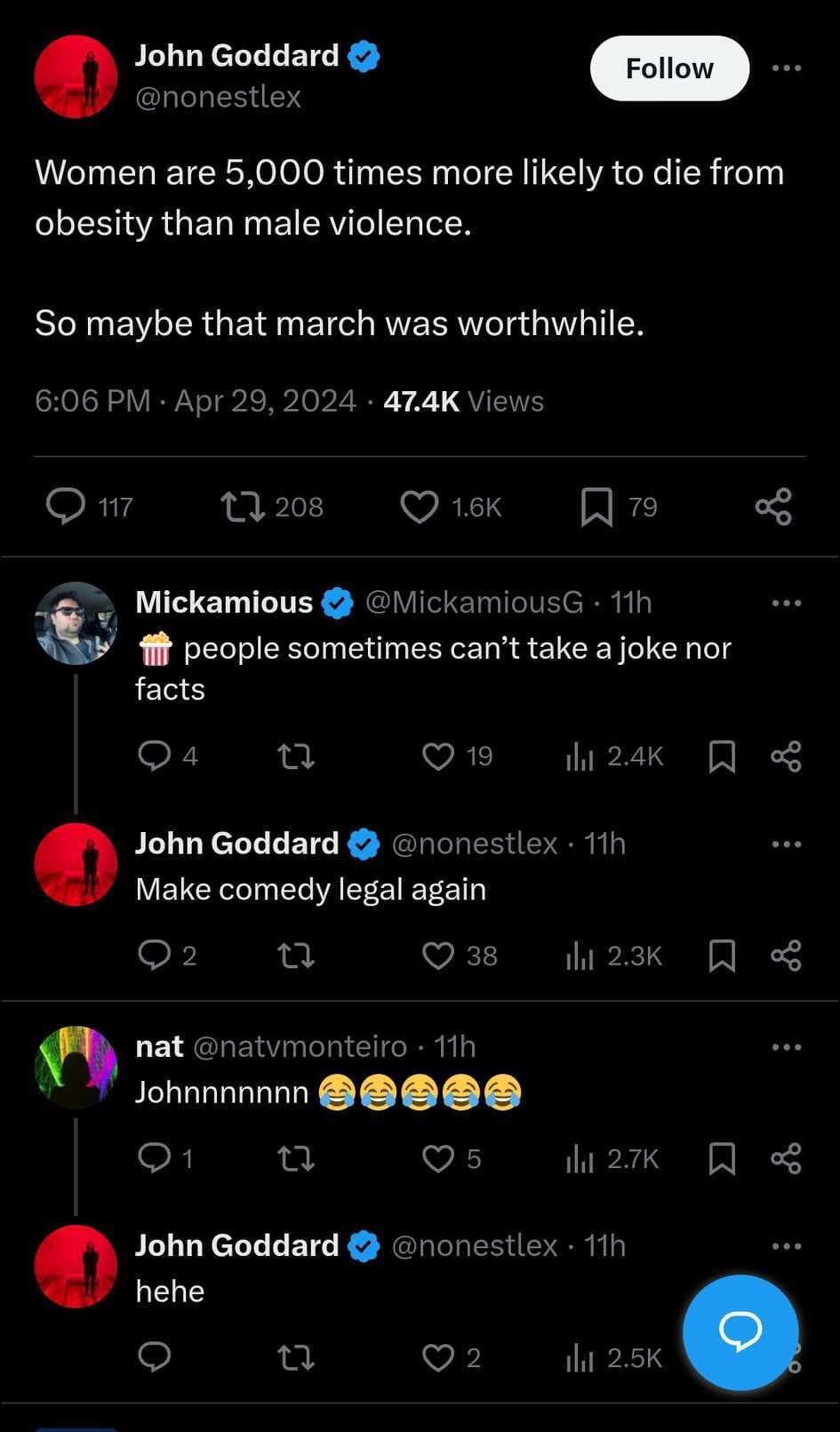The height and width of the screenshot is (1432, 840).
Task: Share nat's reply
Action: tap(786, 1158)
